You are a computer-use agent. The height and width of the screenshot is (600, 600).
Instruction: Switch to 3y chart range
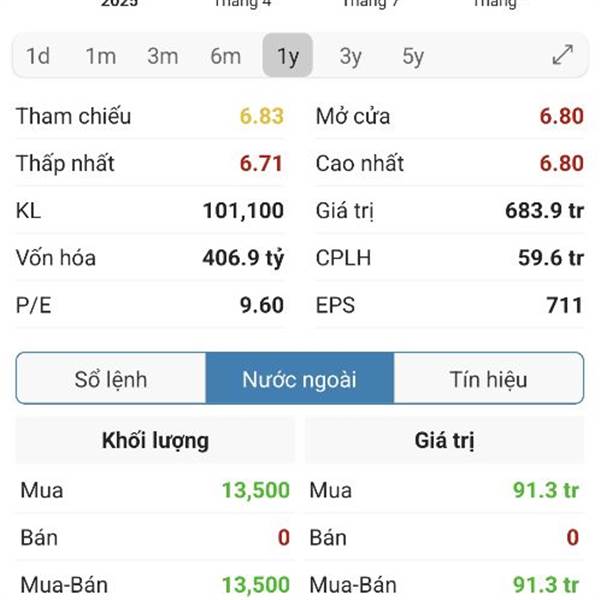(350, 56)
